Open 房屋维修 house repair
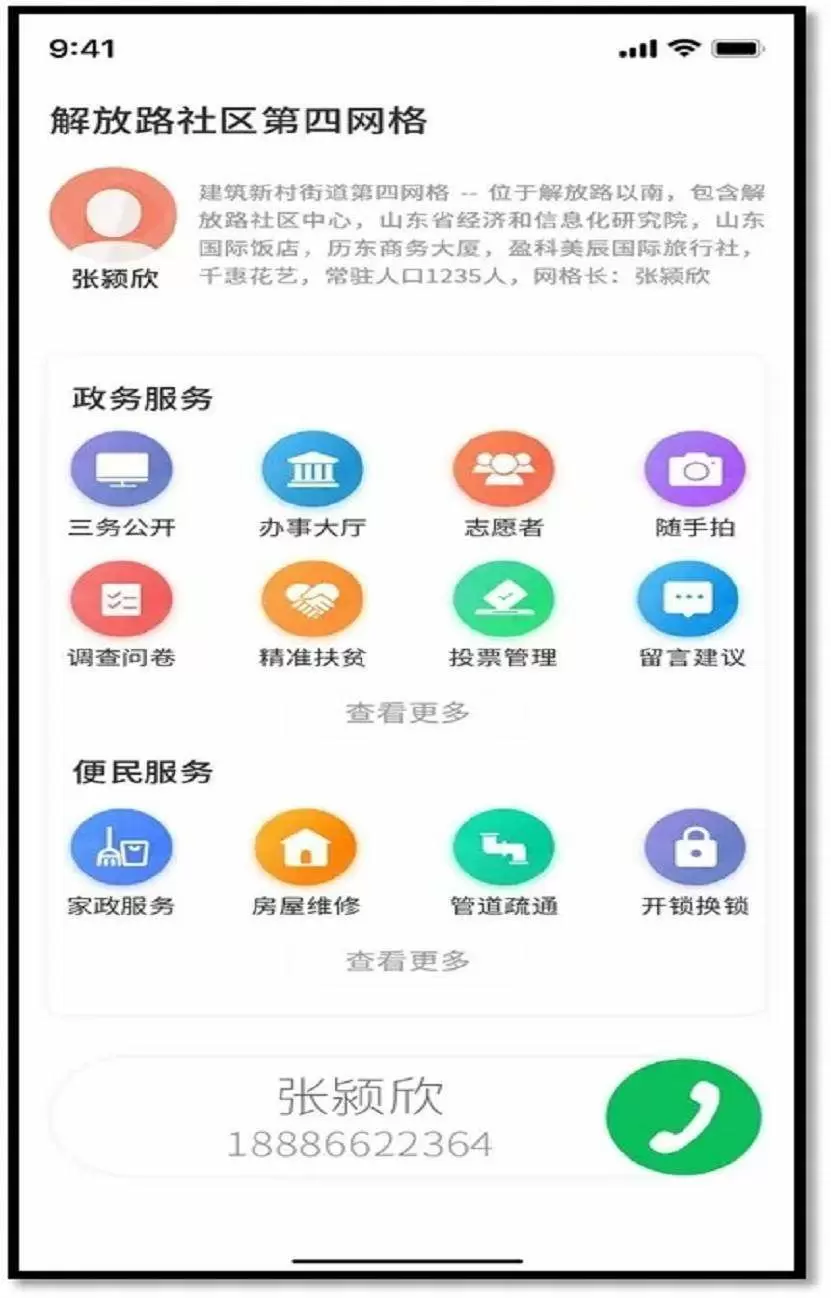This screenshot has width=831, height=1298. click(x=306, y=848)
